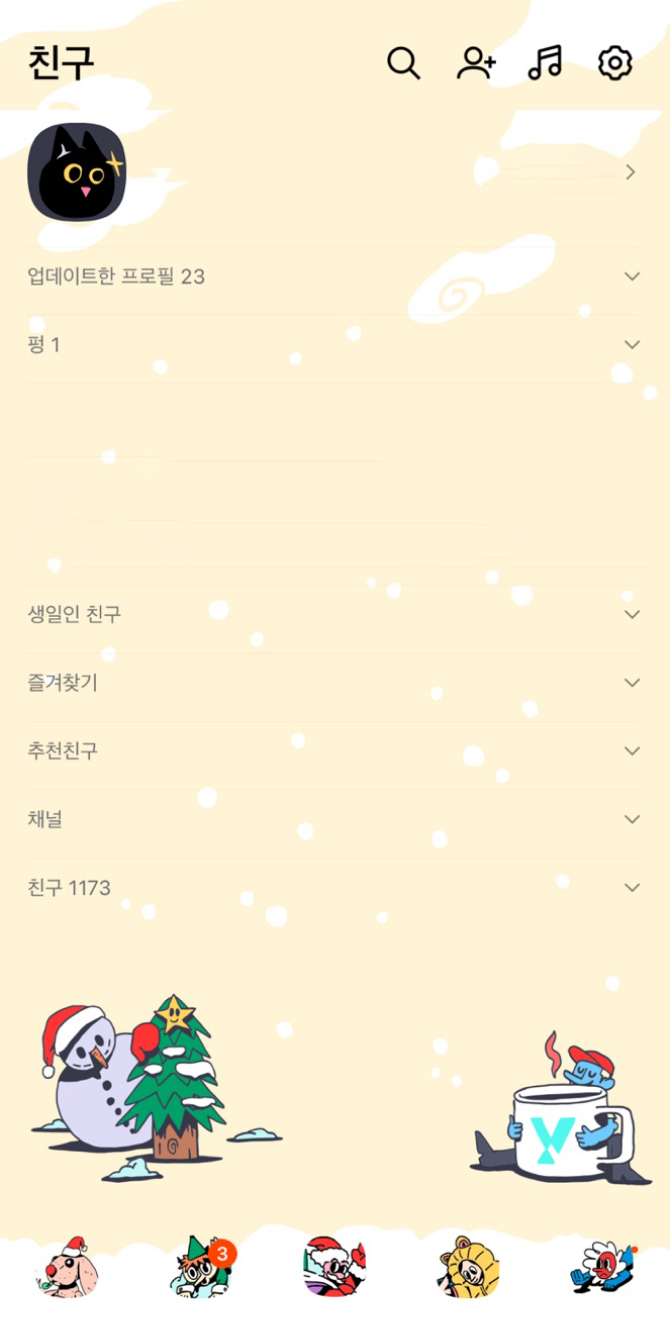Select the Santa character tab in bottom bar
Viewport: 670px width, 1320px height.
(x=335, y=1267)
